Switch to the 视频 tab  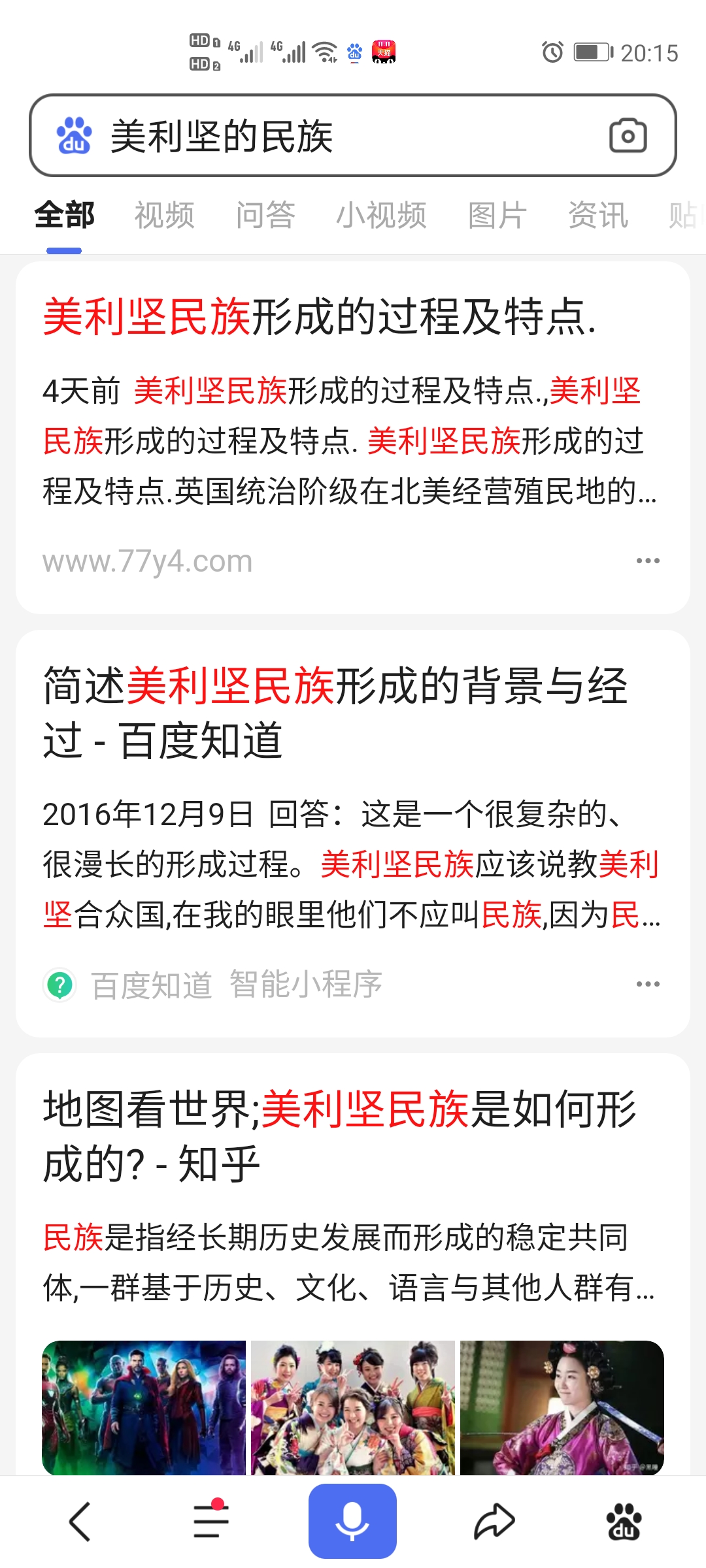pyautogui.click(x=164, y=215)
